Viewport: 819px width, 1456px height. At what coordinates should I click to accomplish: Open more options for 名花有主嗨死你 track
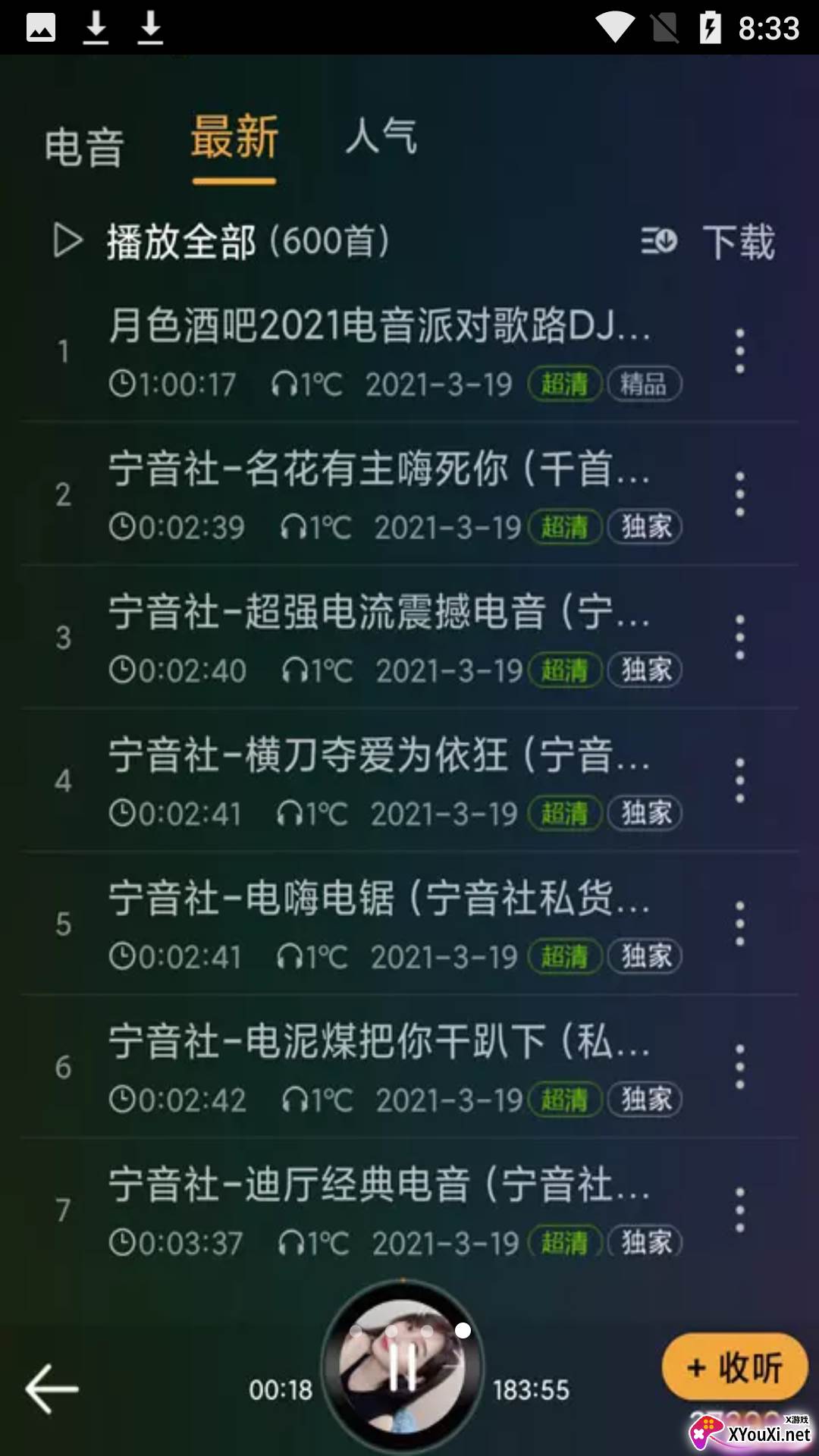(x=740, y=494)
